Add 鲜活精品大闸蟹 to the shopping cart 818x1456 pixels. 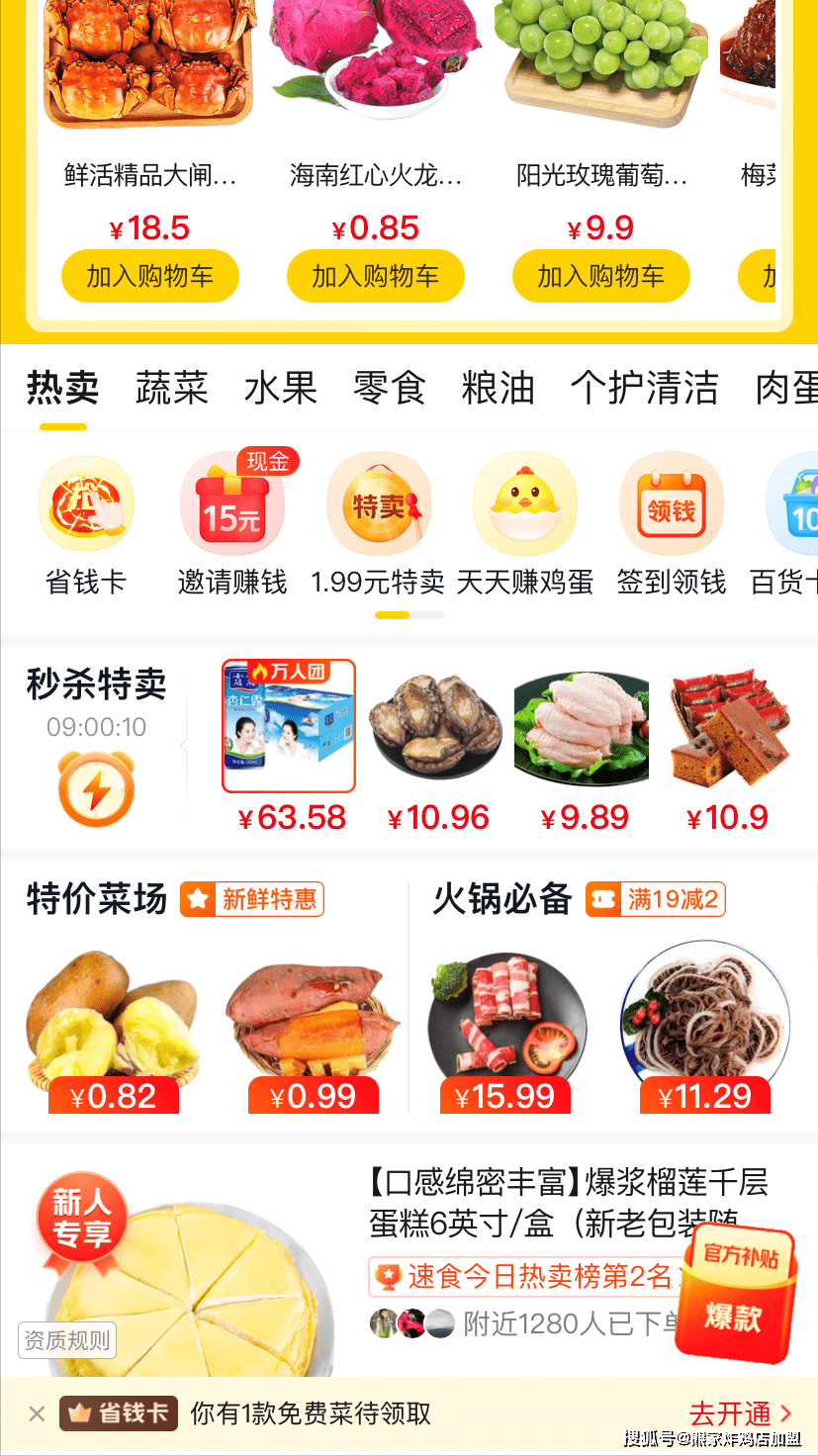(x=150, y=277)
